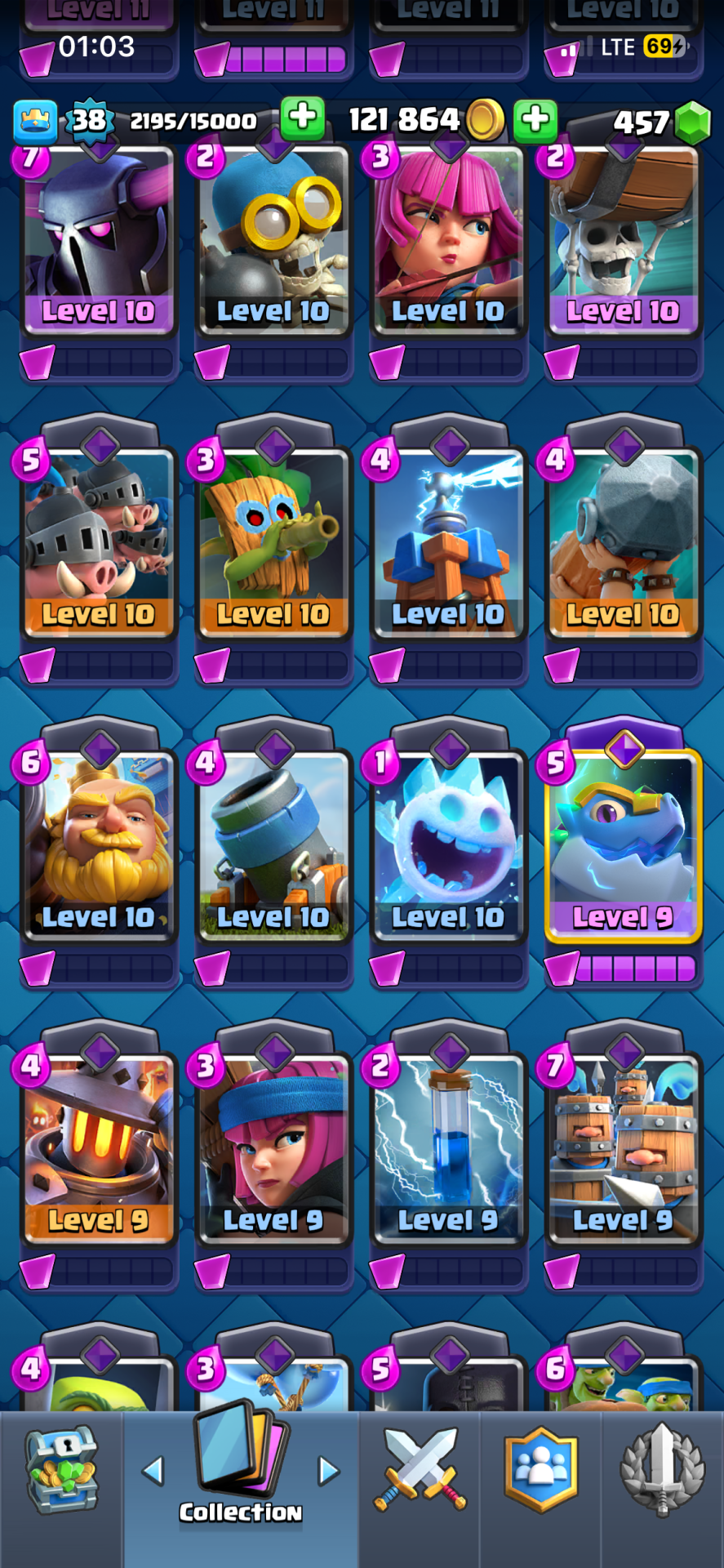Open the shop chest tab
724x1568 pixels.
point(61,1470)
